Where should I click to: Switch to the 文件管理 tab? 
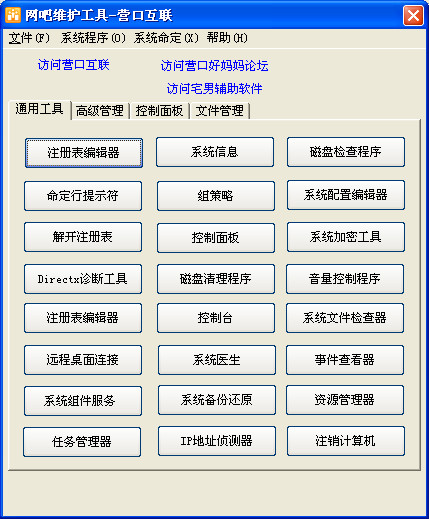tap(219, 111)
